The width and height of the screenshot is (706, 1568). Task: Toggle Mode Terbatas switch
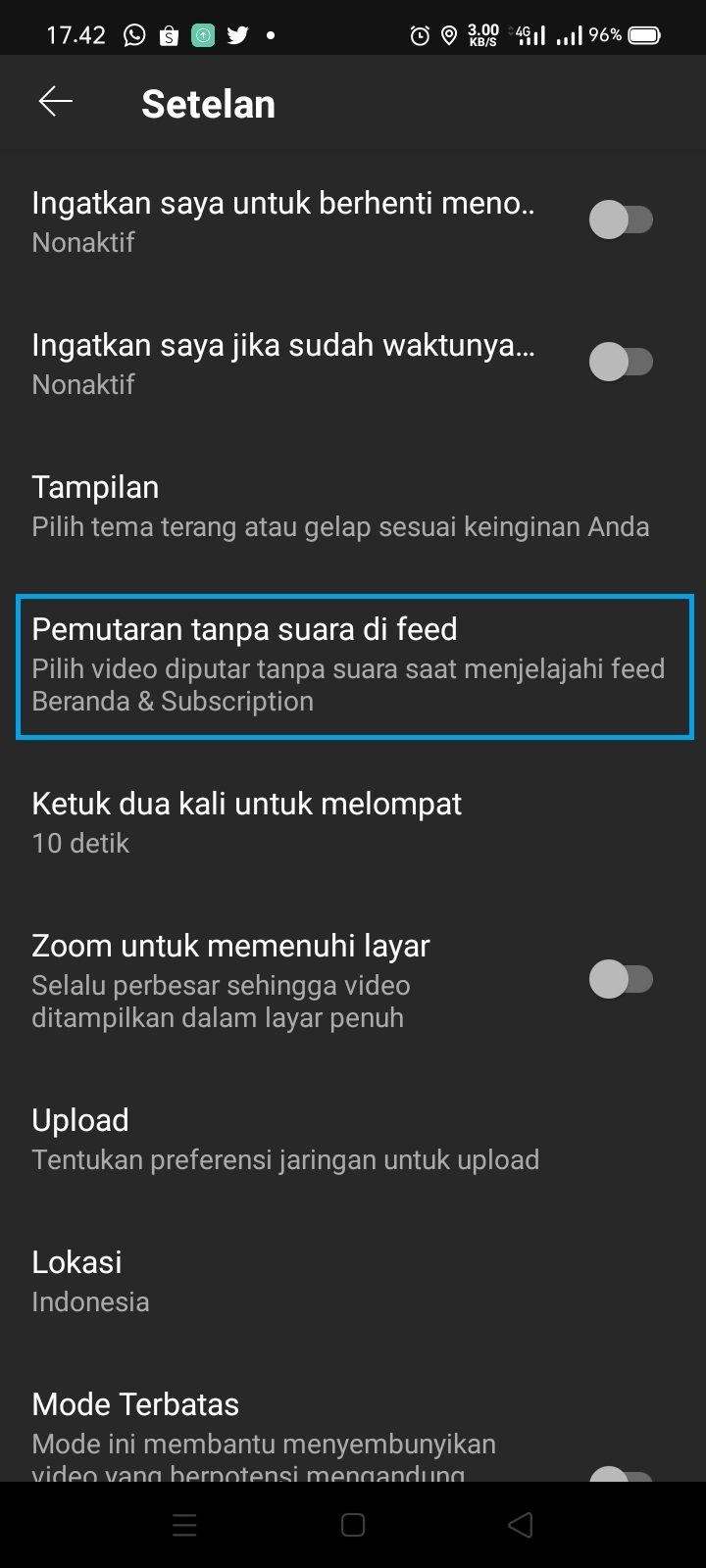click(x=621, y=1474)
